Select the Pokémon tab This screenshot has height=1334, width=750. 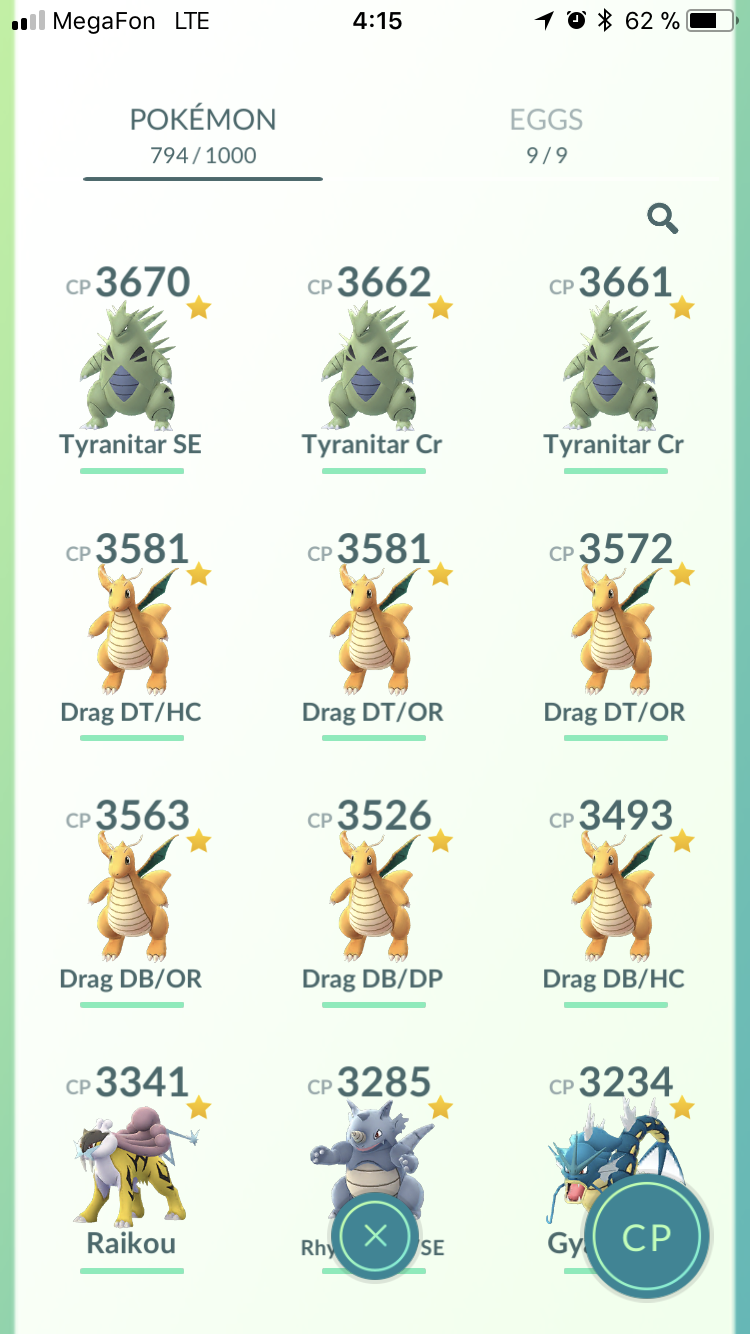(203, 134)
